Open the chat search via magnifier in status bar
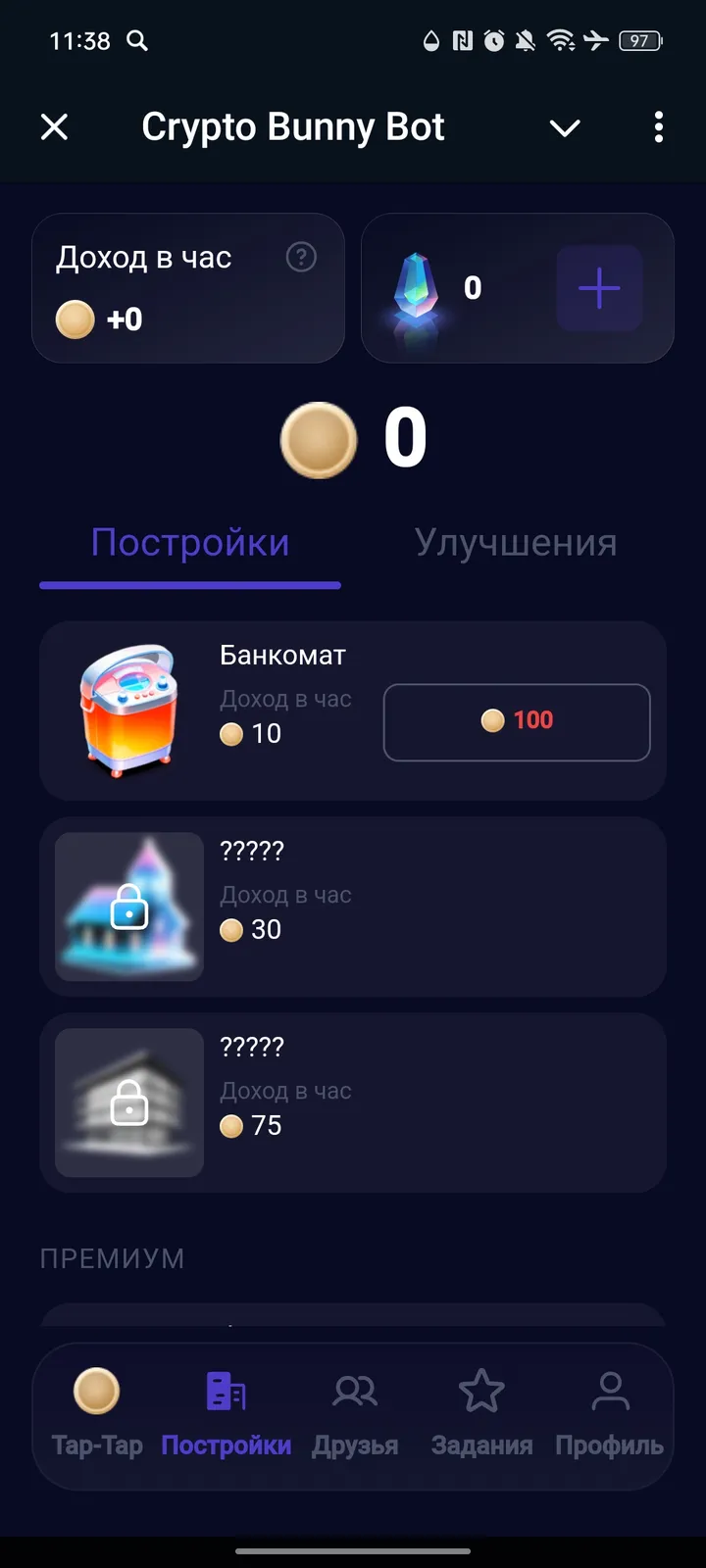The image size is (706, 1568). tap(137, 41)
